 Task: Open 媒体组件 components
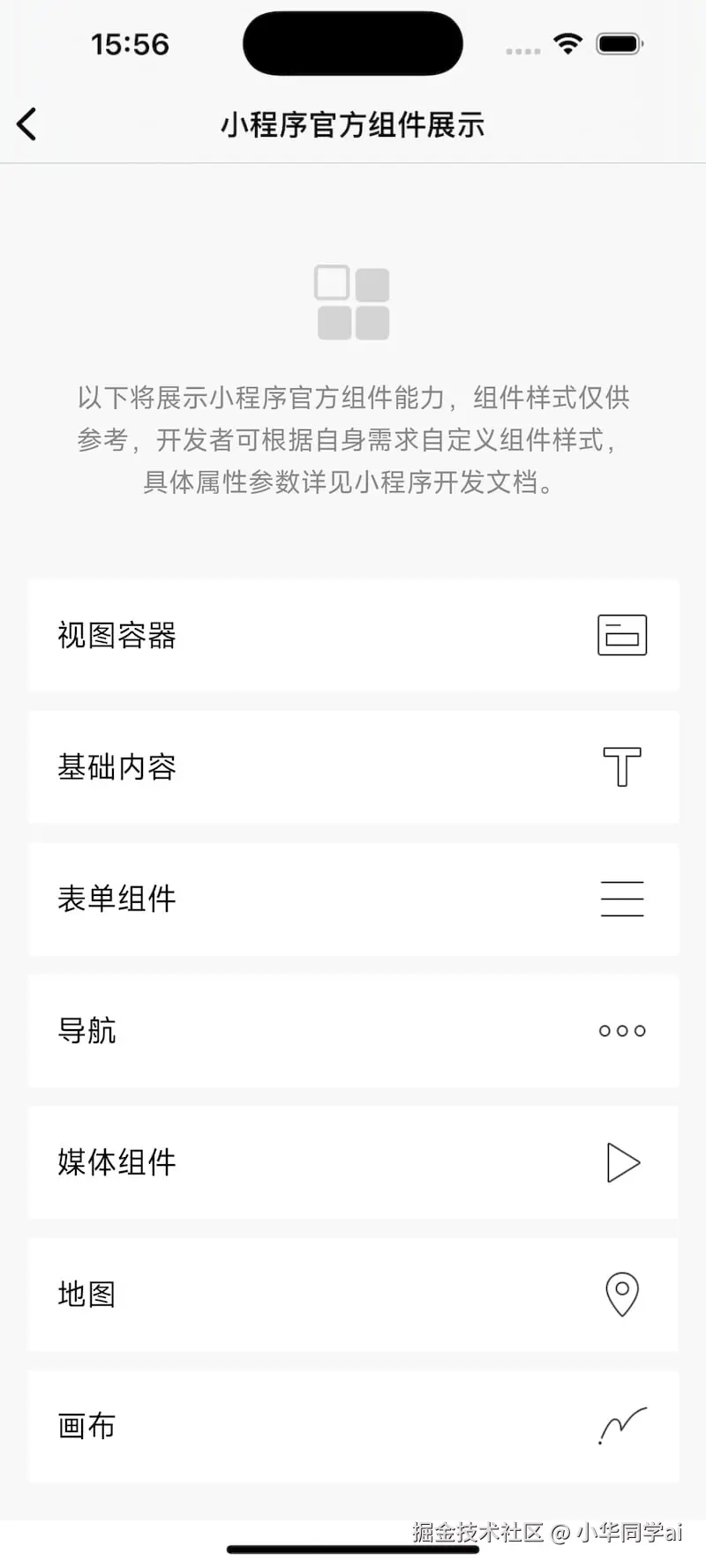point(353,1162)
